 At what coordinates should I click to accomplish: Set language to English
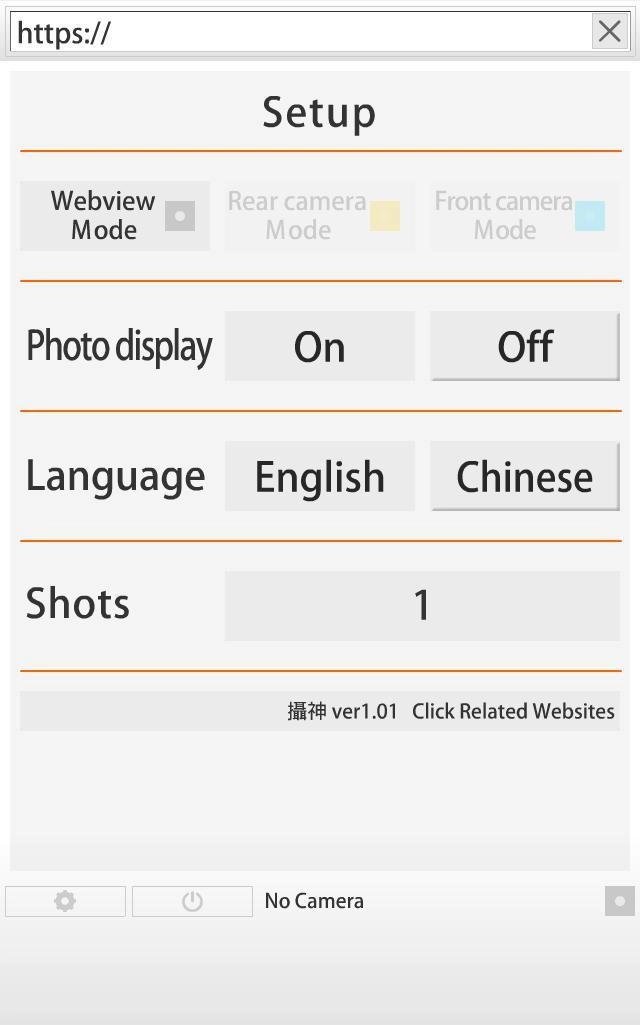tap(319, 476)
